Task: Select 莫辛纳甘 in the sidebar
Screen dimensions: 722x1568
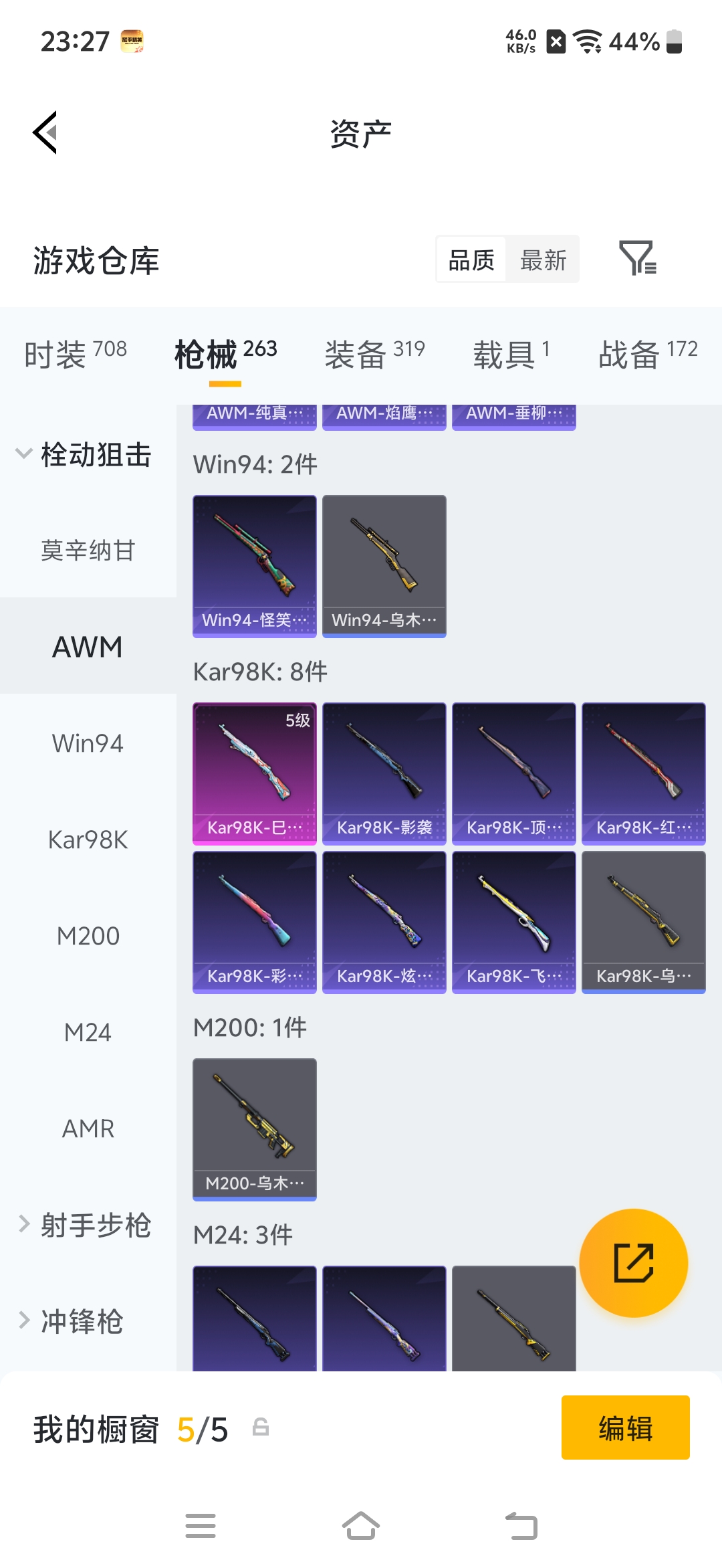Action: tap(87, 551)
